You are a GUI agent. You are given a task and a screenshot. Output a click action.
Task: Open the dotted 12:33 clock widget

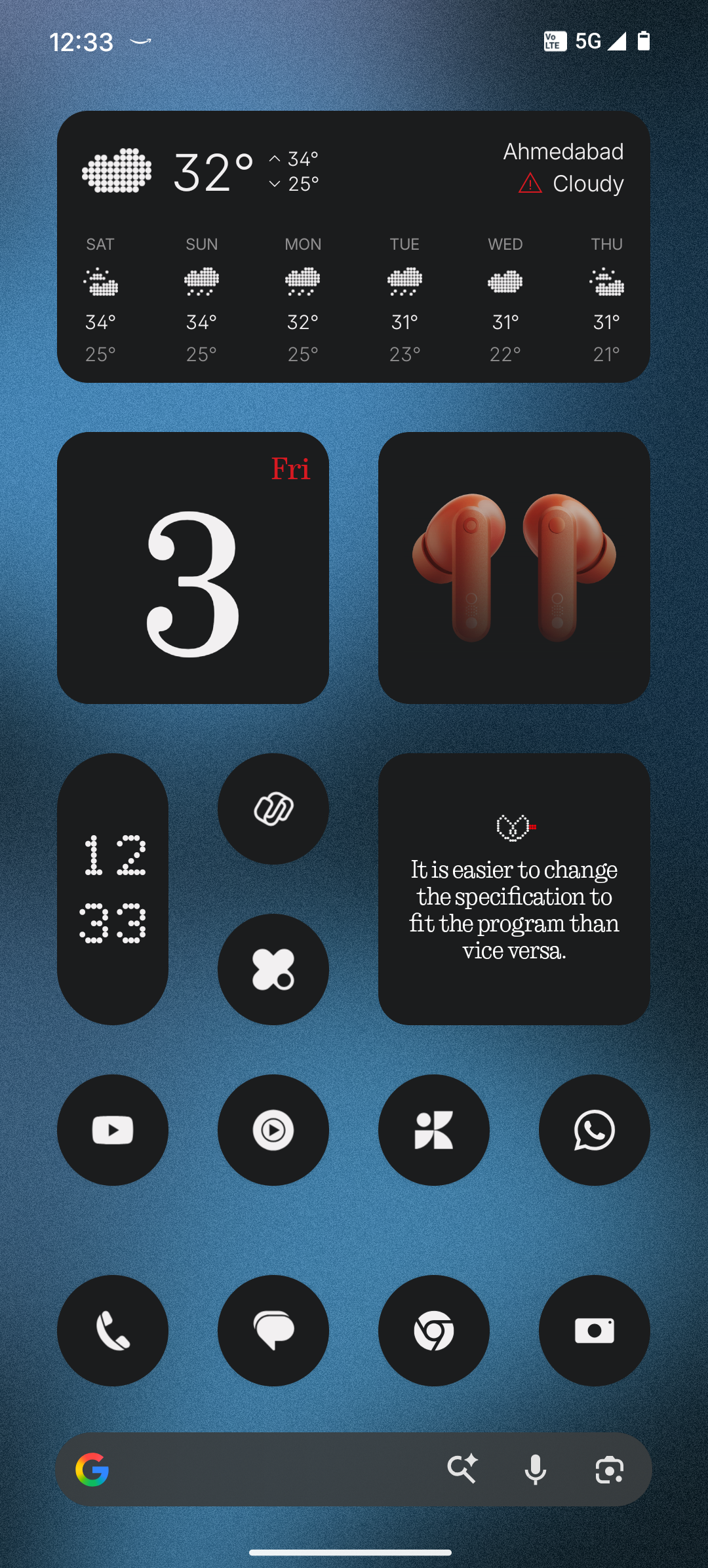tap(113, 889)
